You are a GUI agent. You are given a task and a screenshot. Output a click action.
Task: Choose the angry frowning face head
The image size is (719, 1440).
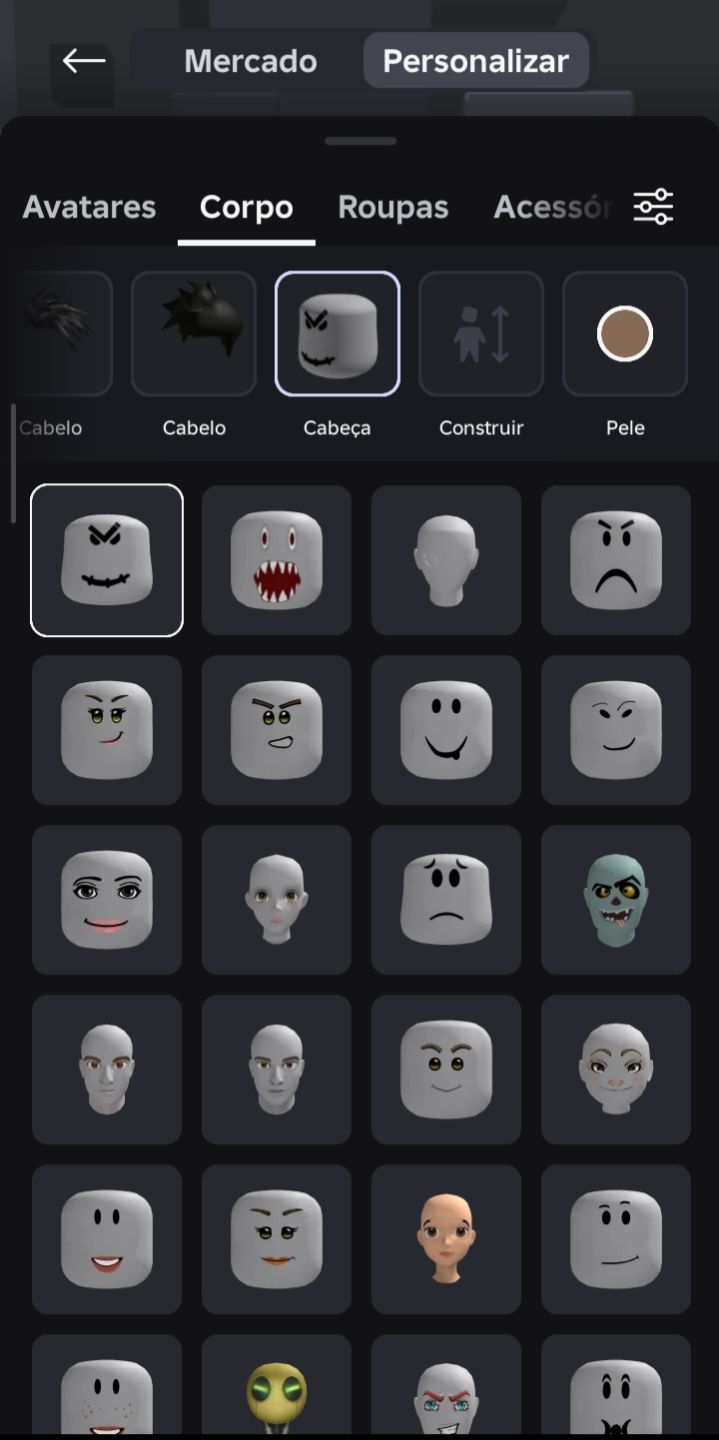(x=616, y=560)
